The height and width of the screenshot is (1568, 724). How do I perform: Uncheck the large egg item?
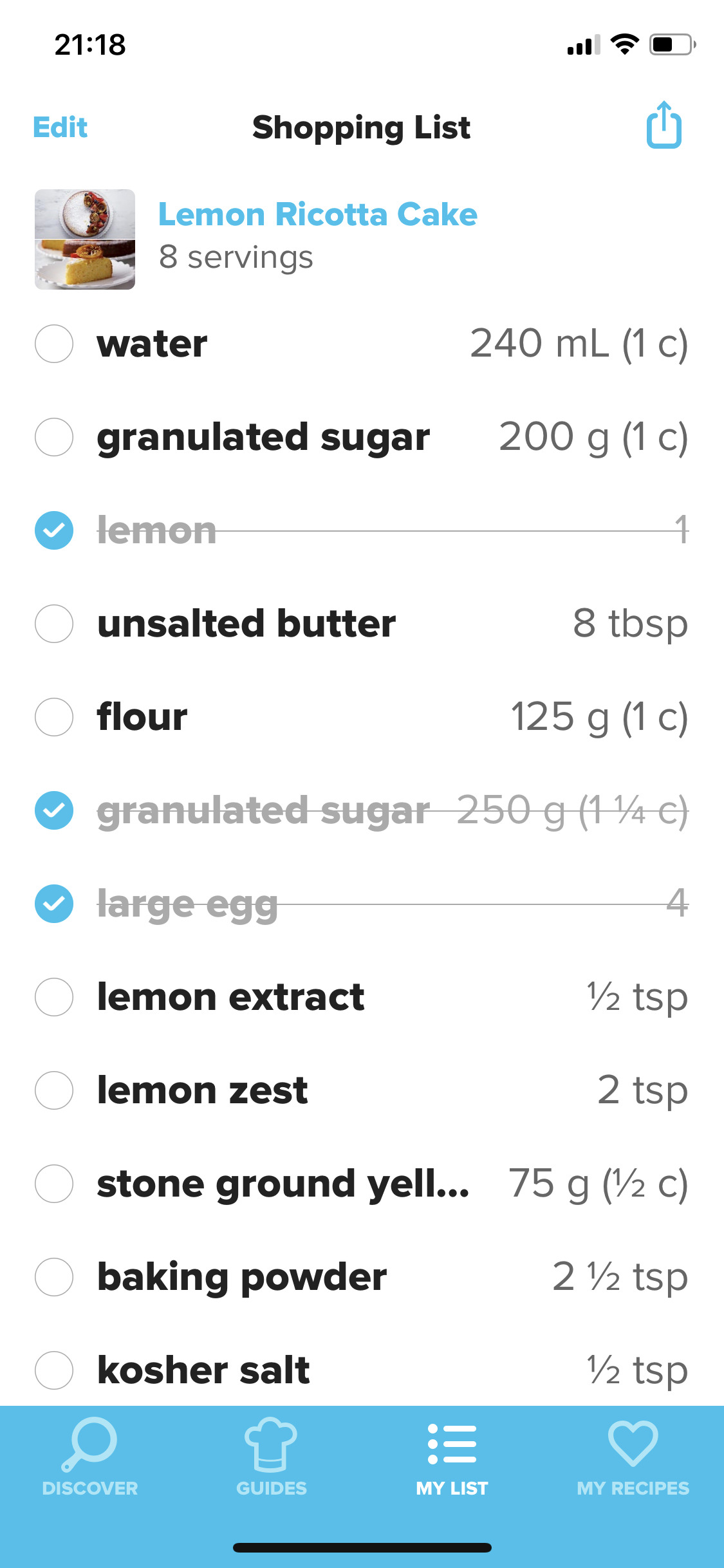(54, 904)
